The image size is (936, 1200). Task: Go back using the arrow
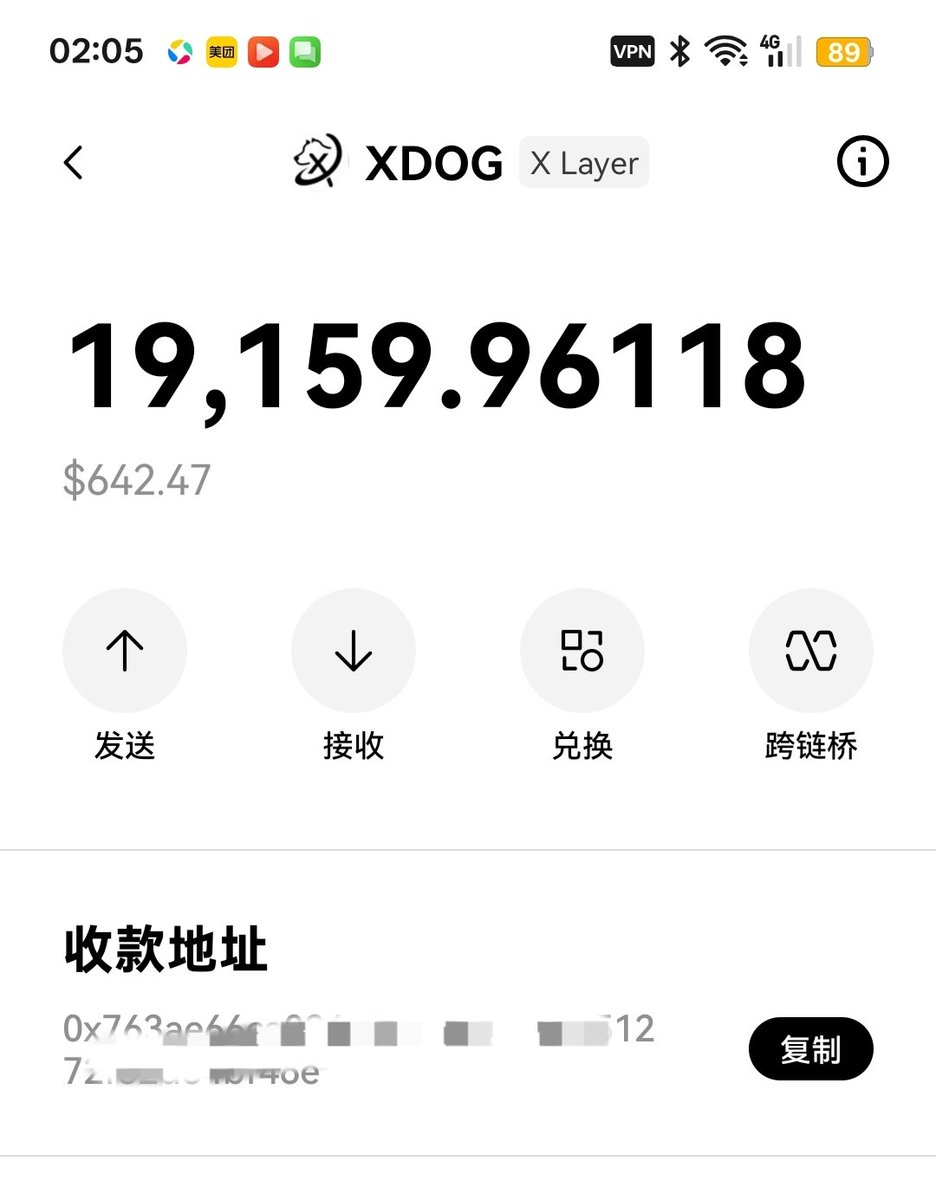(73, 162)
